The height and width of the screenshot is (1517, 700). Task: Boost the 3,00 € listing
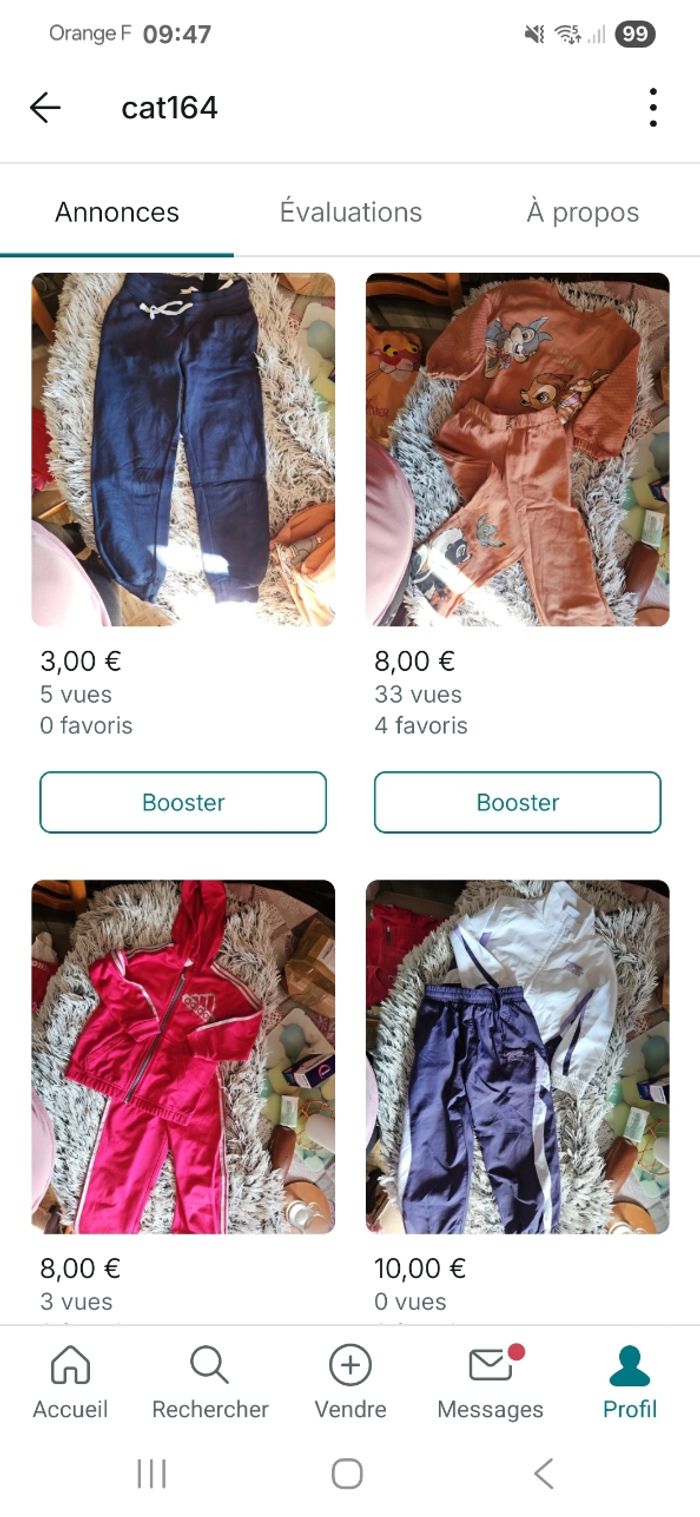(x=183, y=802)
